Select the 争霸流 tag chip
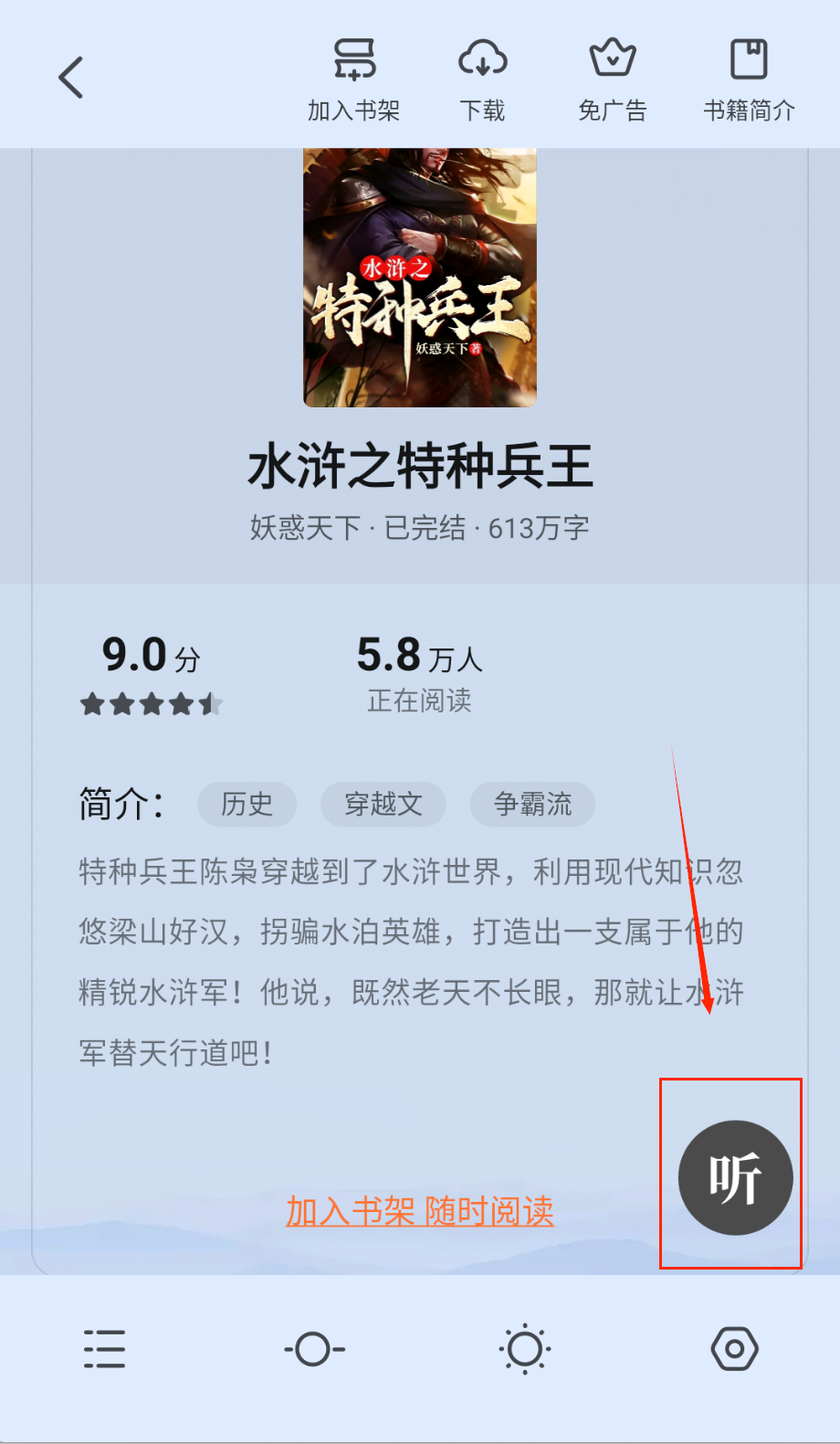The height and width of the screenshot is (1444, 840). [x=532, y=804]
